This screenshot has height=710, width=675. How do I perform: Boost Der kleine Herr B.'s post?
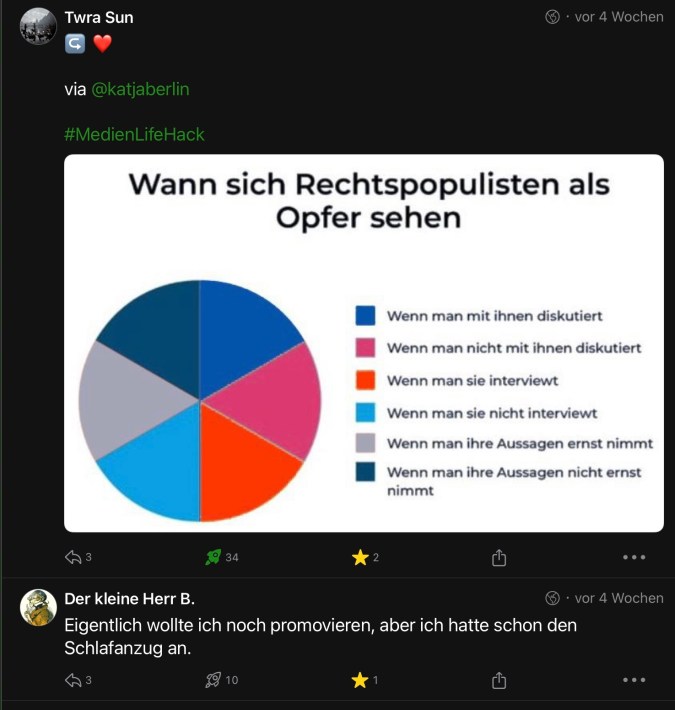coord(213,680)
